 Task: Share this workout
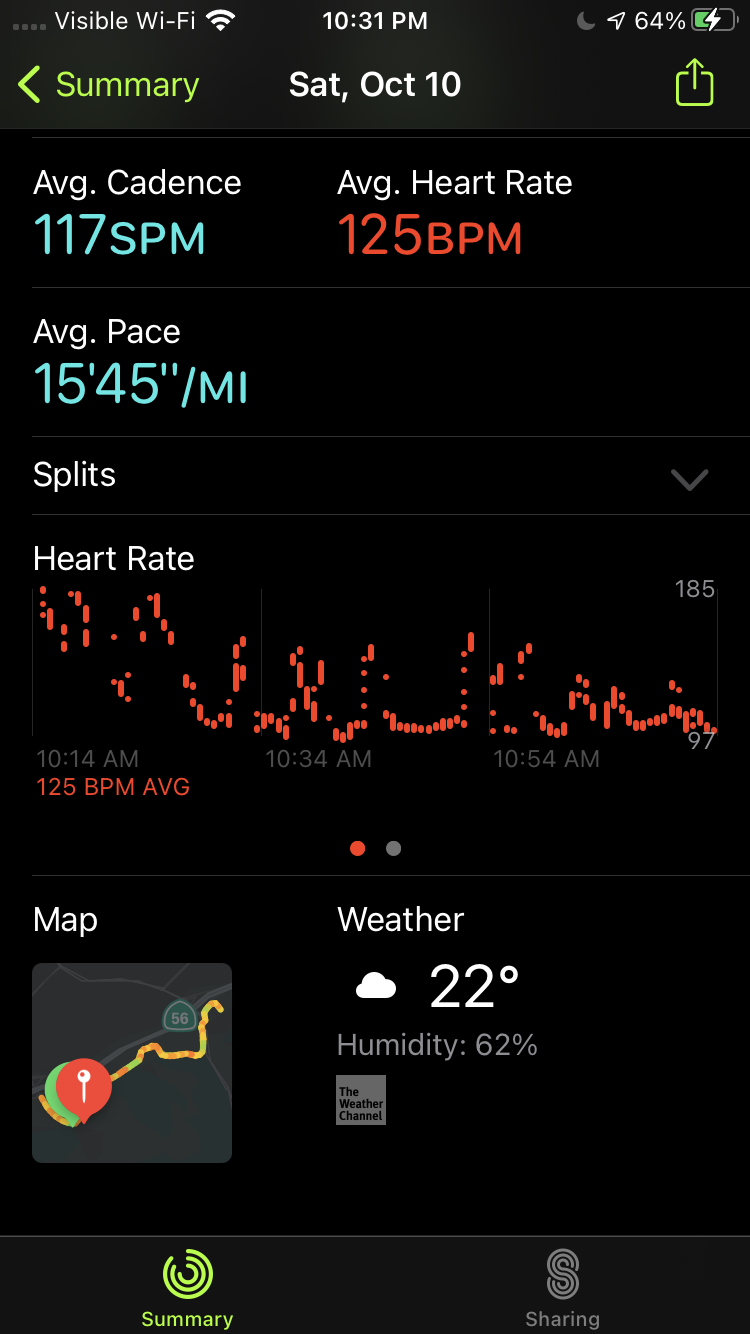[694, 83]
